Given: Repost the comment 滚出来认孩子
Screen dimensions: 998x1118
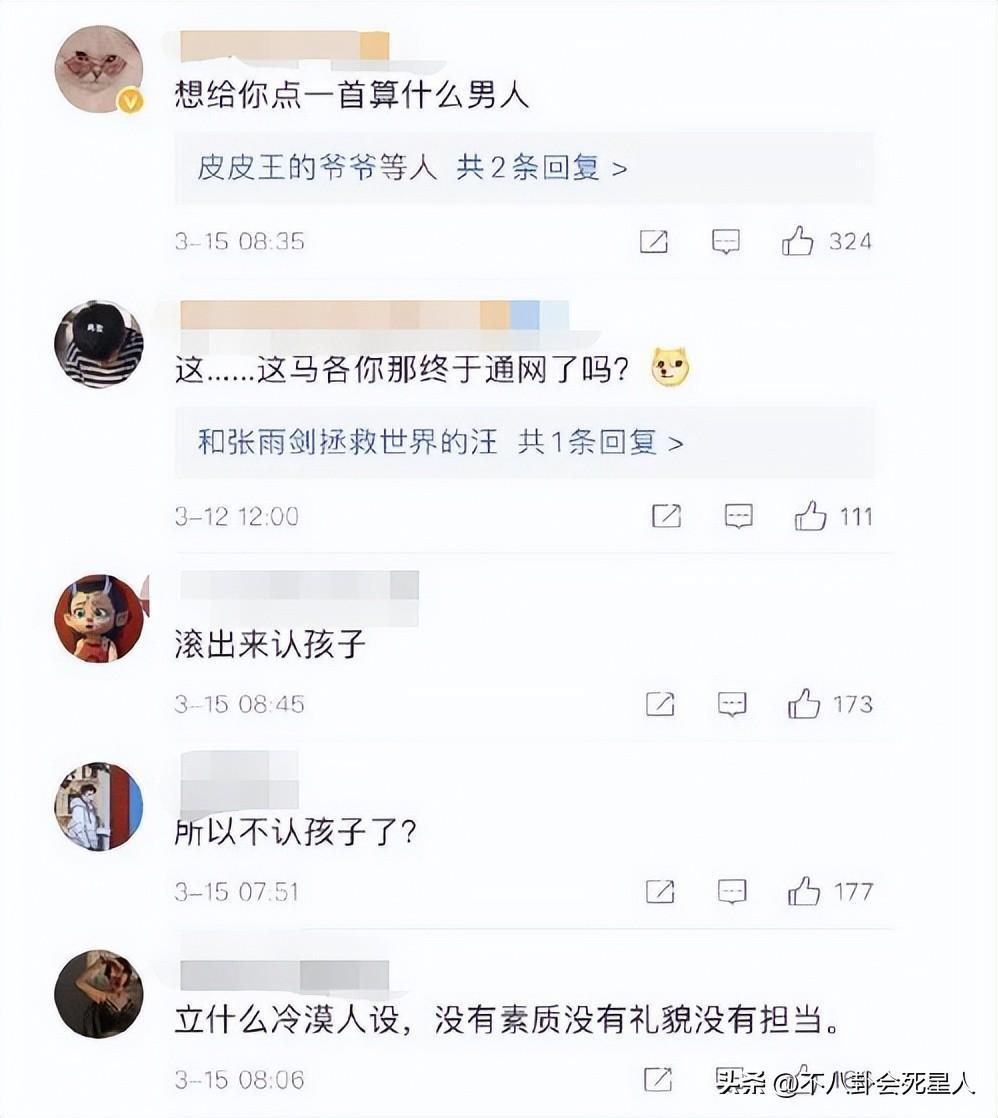Looking at the screenshot, I should (x=660, y=704).
